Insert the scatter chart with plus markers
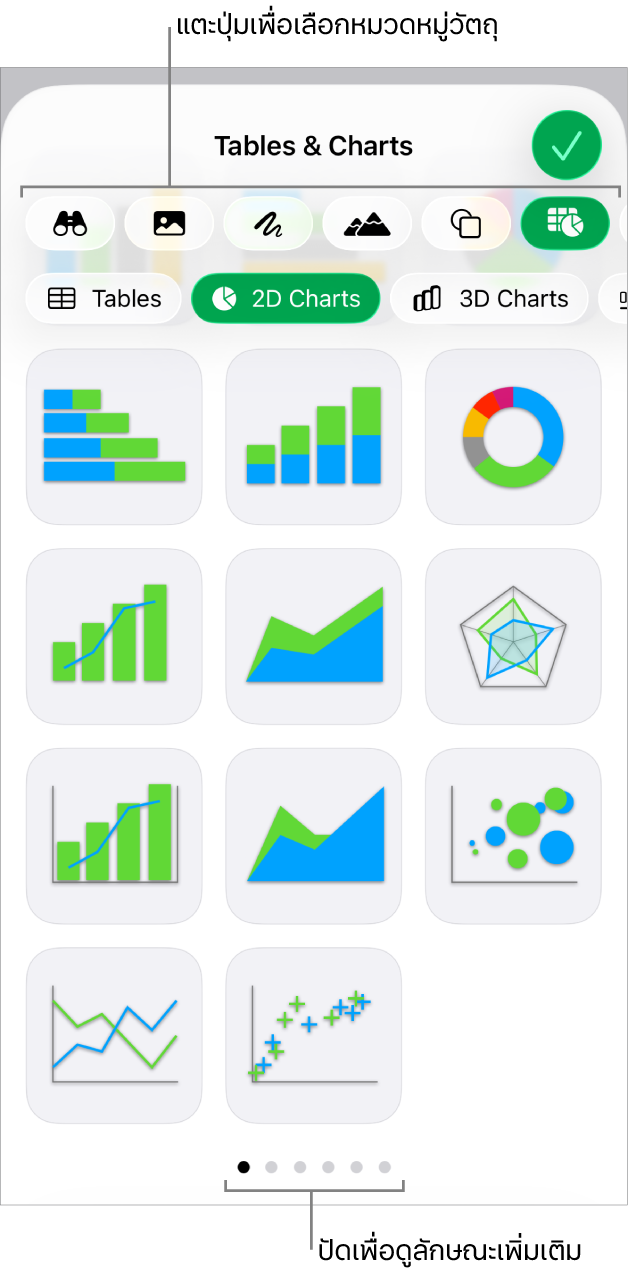 [314, 1036]
